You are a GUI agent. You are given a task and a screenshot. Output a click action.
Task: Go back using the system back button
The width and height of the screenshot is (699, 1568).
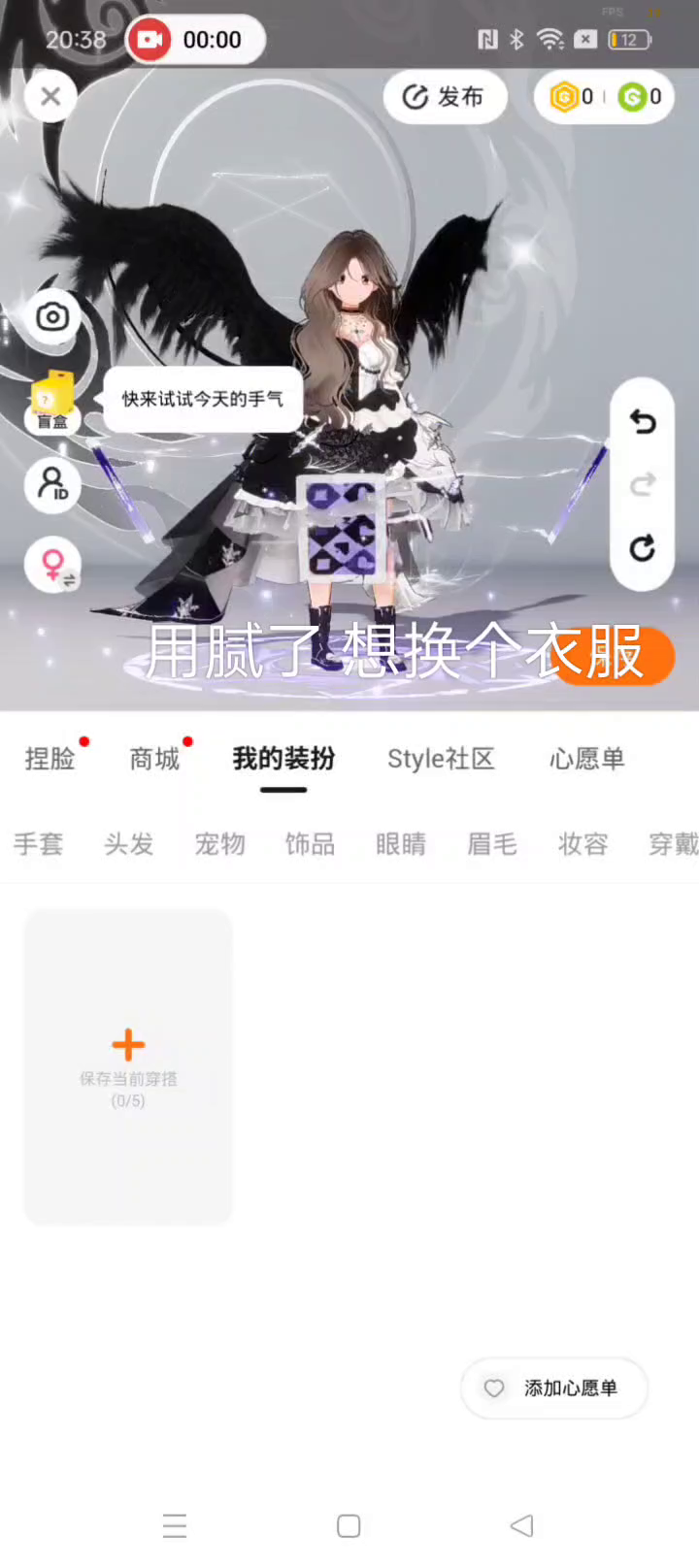pos(521,1525)
